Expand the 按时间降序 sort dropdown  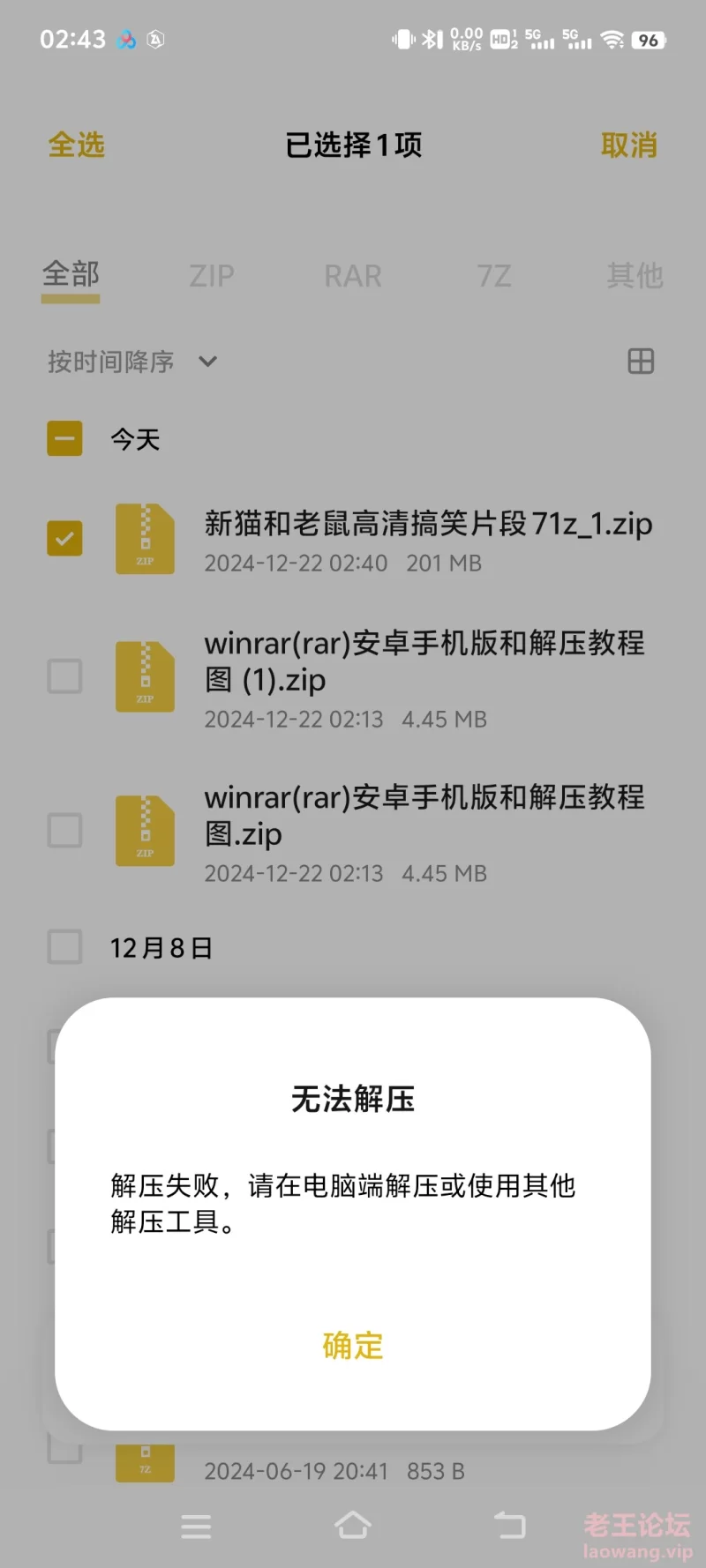point(132,362)
